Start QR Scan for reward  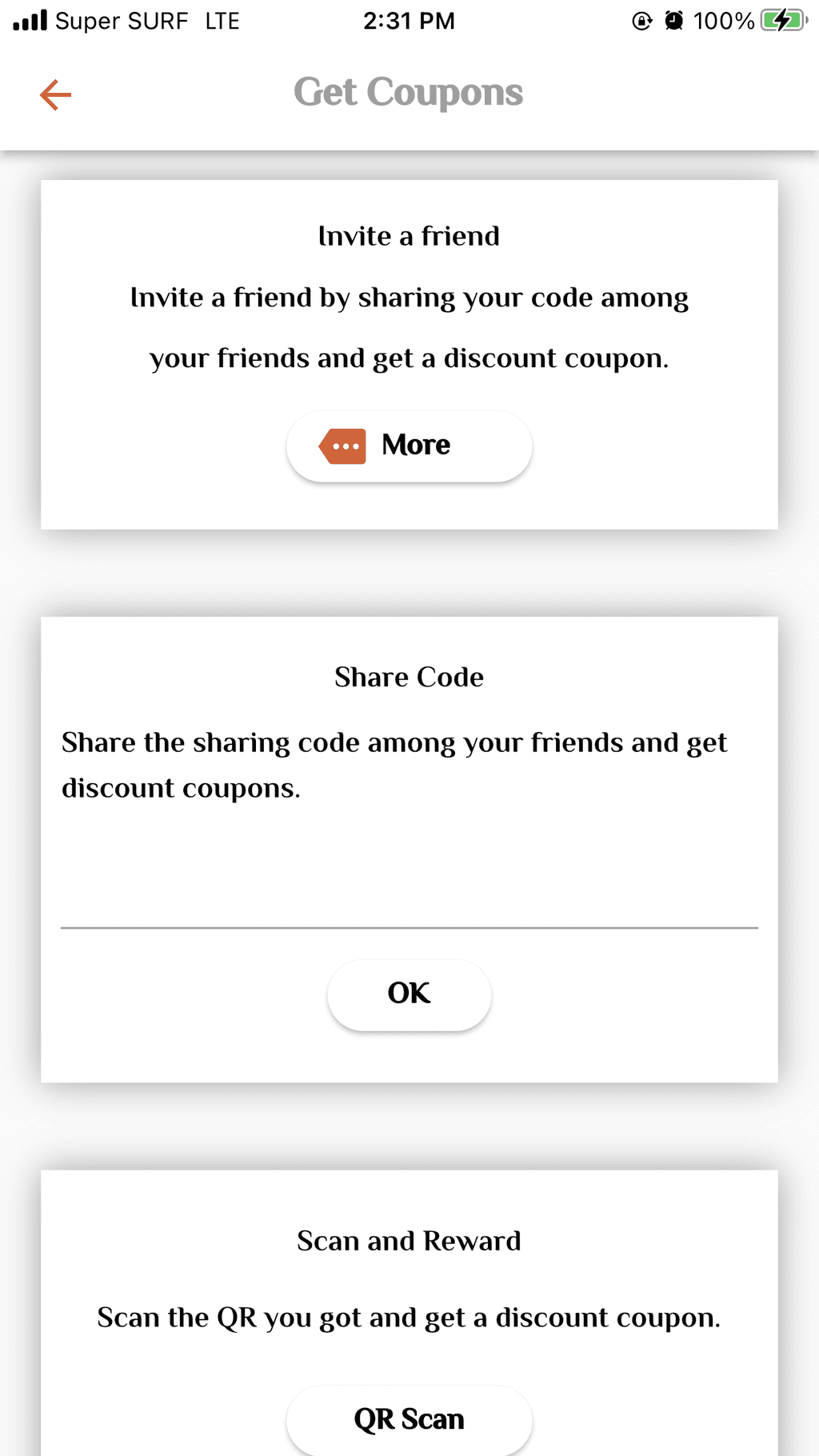(409, 1419)
